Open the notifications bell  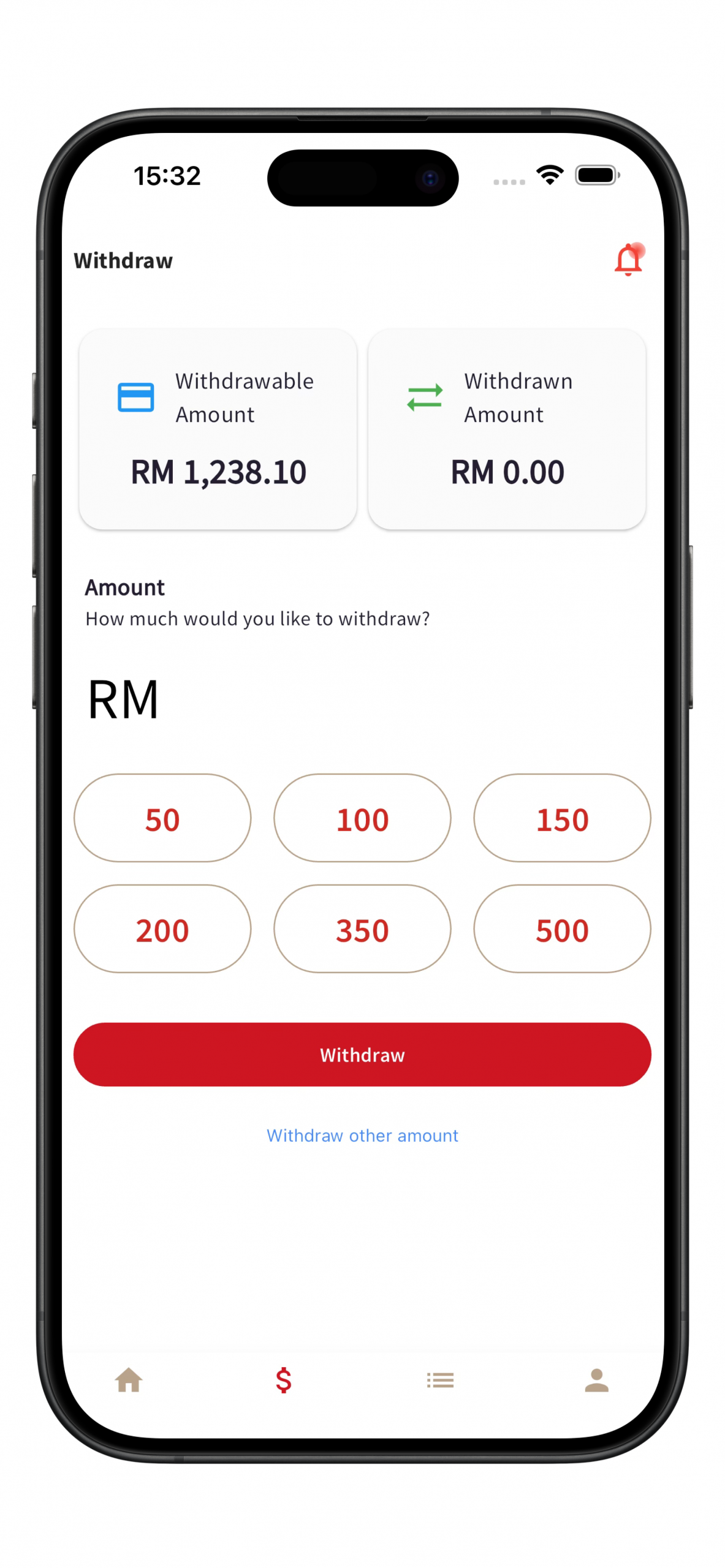(628, 259)
